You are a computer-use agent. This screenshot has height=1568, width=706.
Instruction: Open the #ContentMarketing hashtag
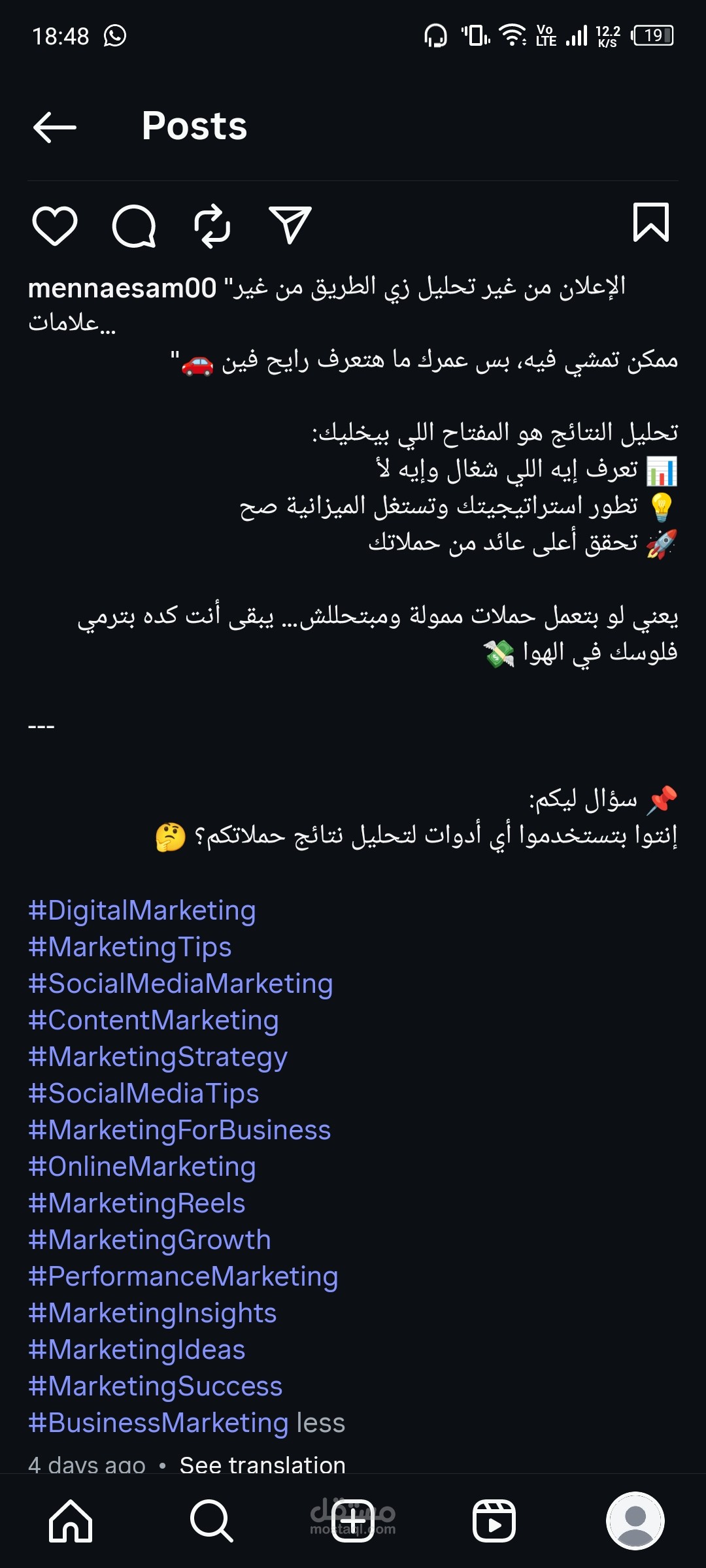point(154,1020)
